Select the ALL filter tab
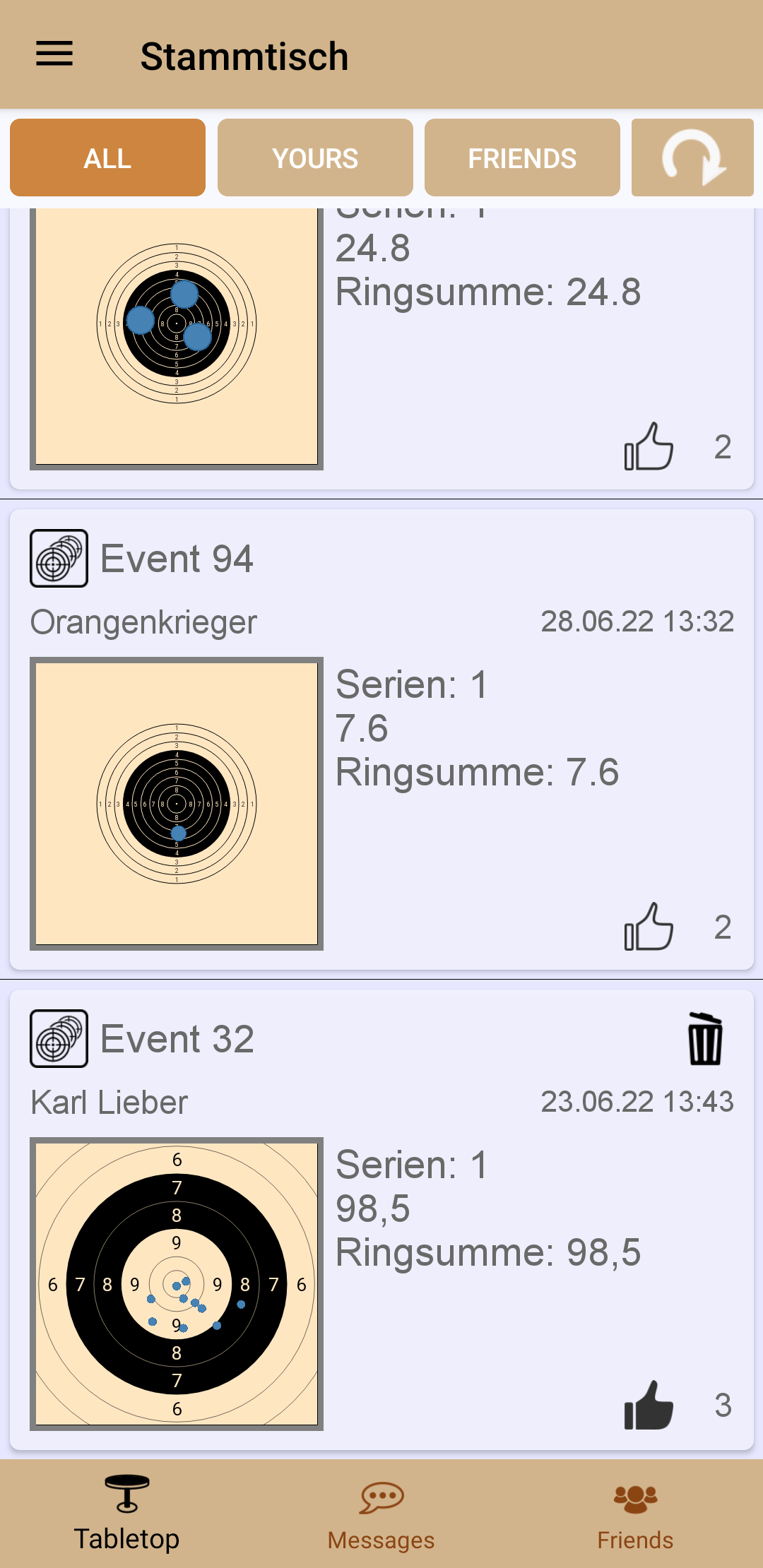 (x=107, y=158)
